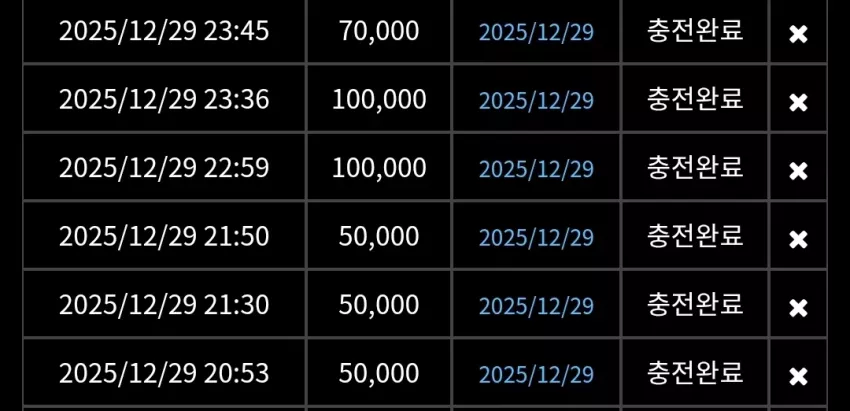Delete the 21:50 charge record
Viewport: 850px width, 411px height.
(x=798, y=239)
